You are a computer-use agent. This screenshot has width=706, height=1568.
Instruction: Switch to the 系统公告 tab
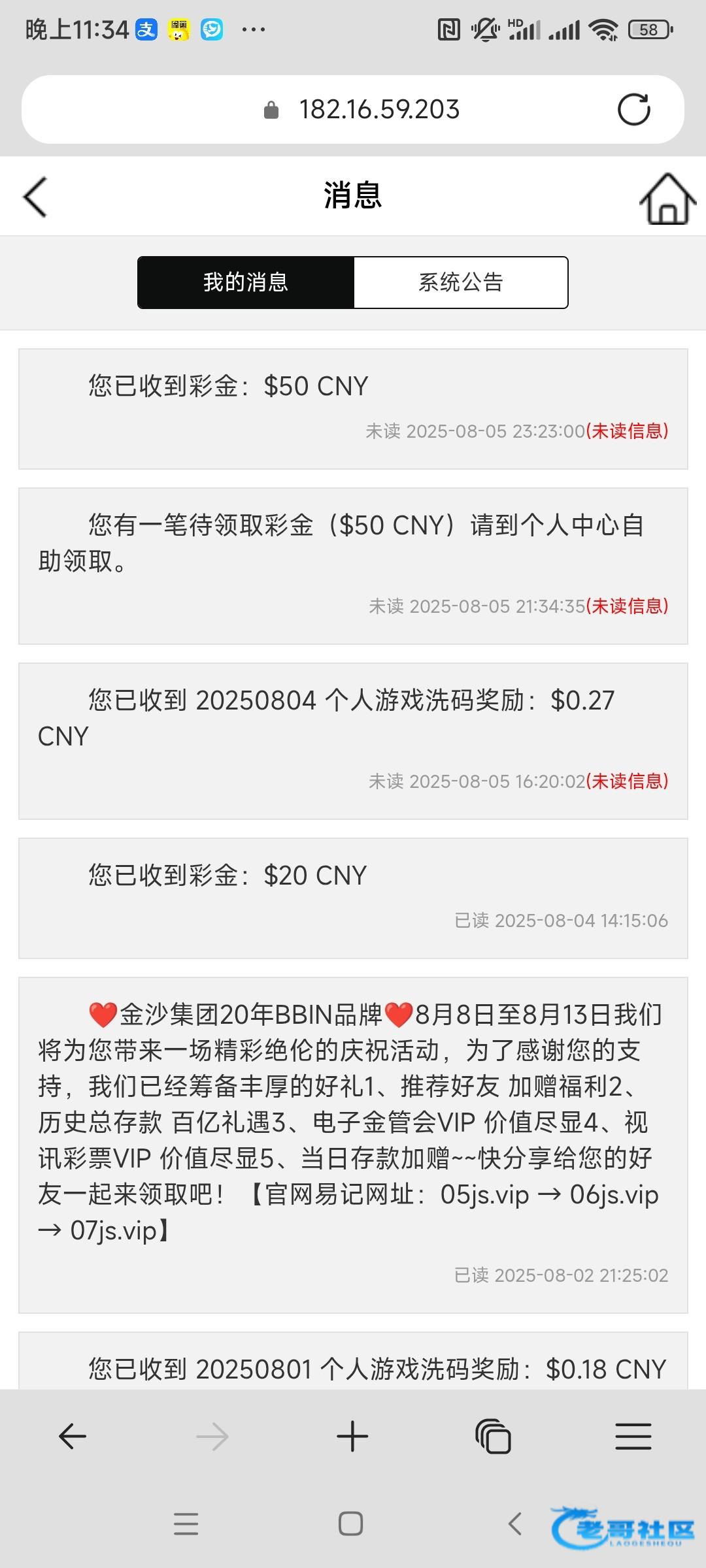tap(460, 282)
